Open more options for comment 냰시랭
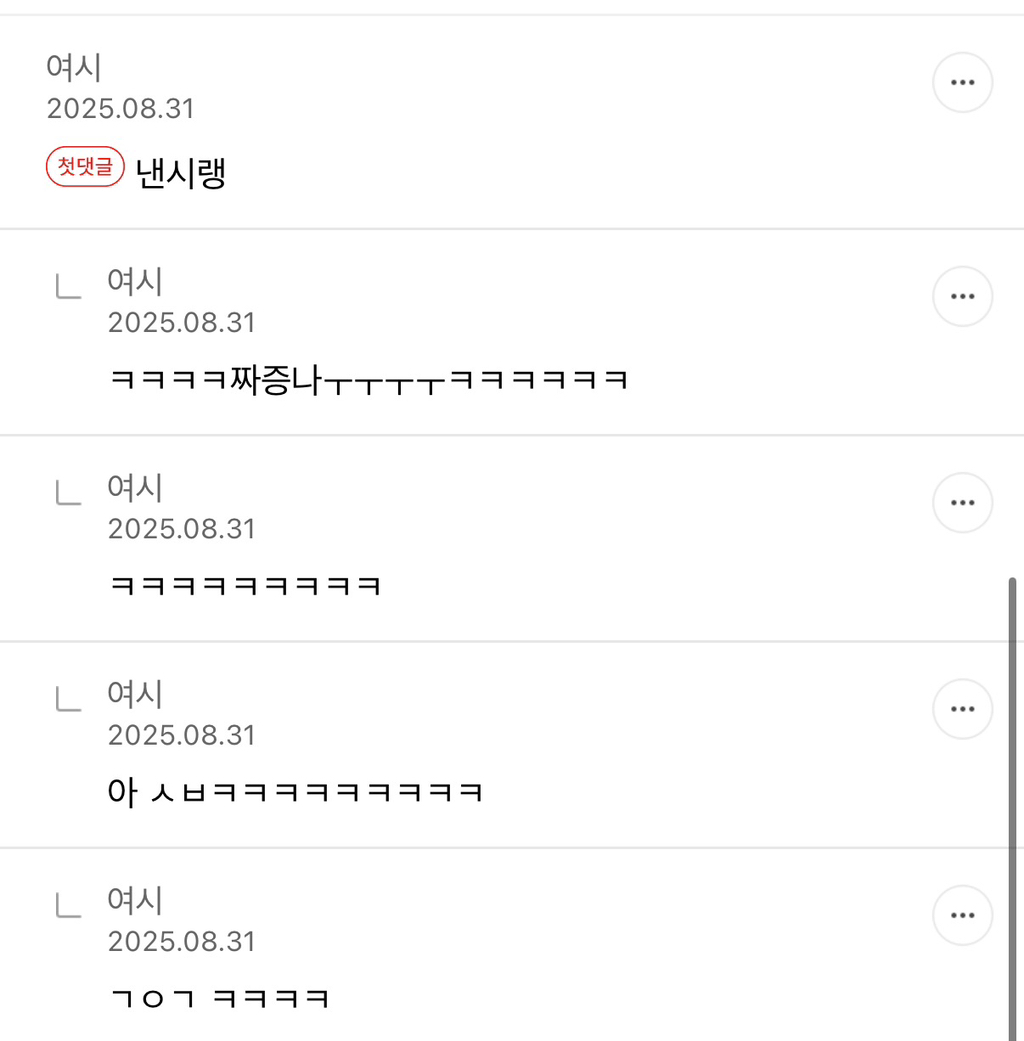Screen dimensions: 1024x1041 (x=962, y=82)
